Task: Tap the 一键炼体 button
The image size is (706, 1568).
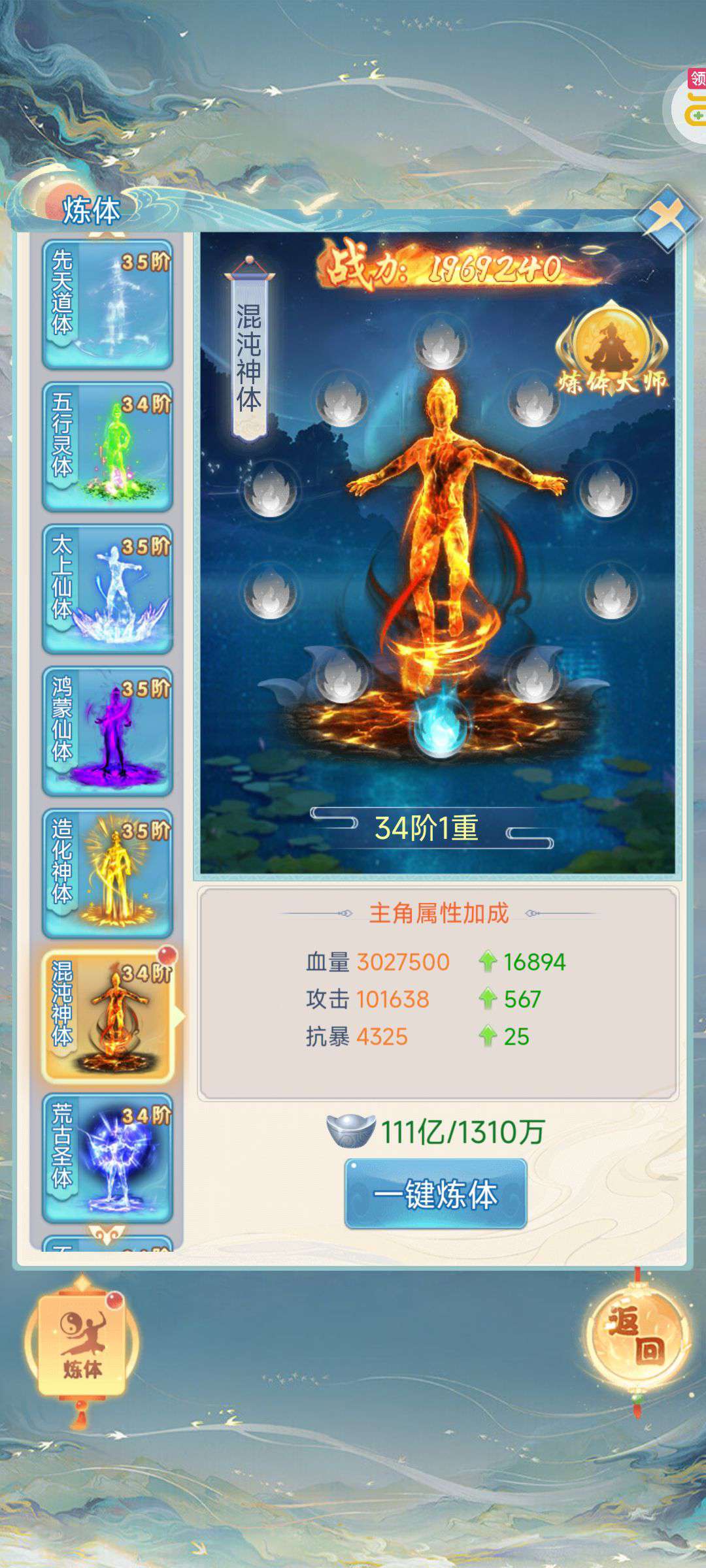Action: click(435, 1194)
